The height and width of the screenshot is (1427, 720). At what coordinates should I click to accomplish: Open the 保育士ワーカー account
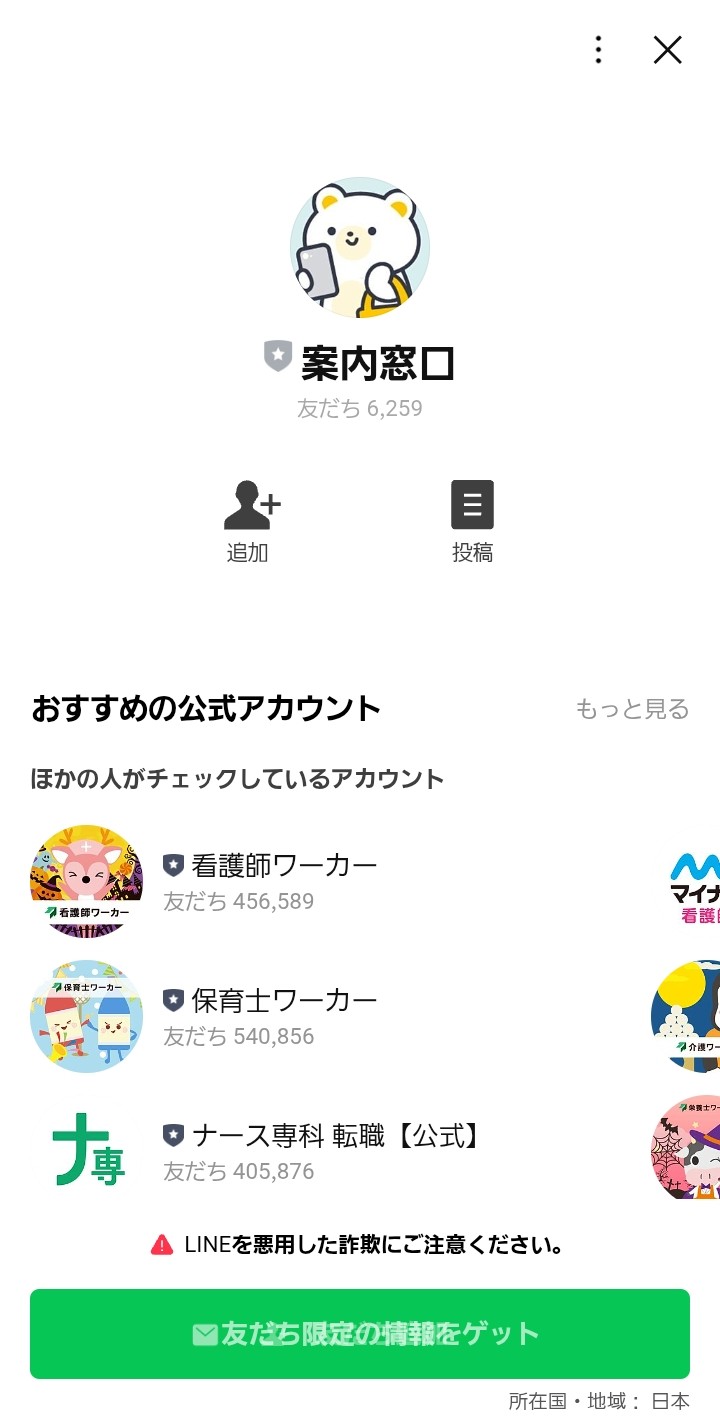pyautogui.click(x=270, y=1016)
